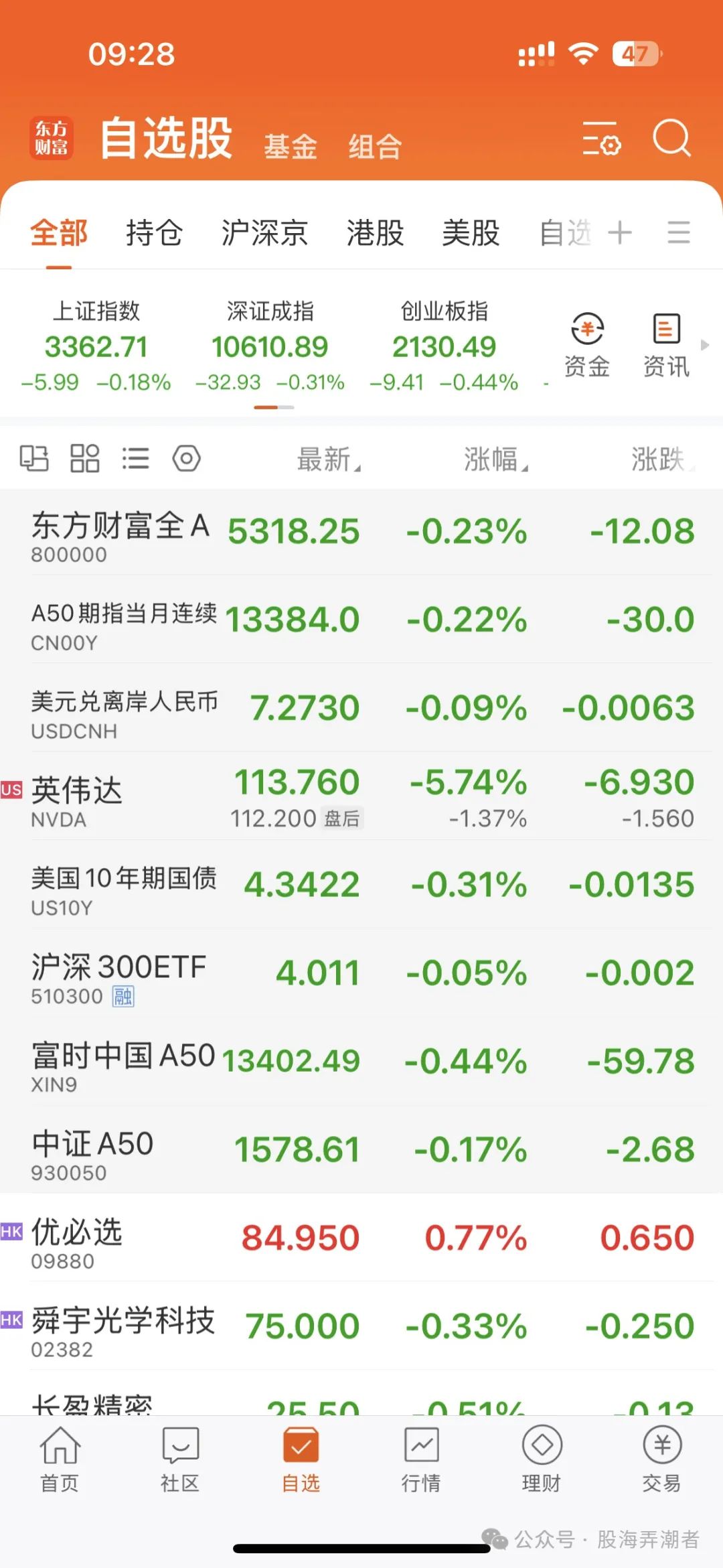Sort the list by 涨幅 column

coord(495,459)
